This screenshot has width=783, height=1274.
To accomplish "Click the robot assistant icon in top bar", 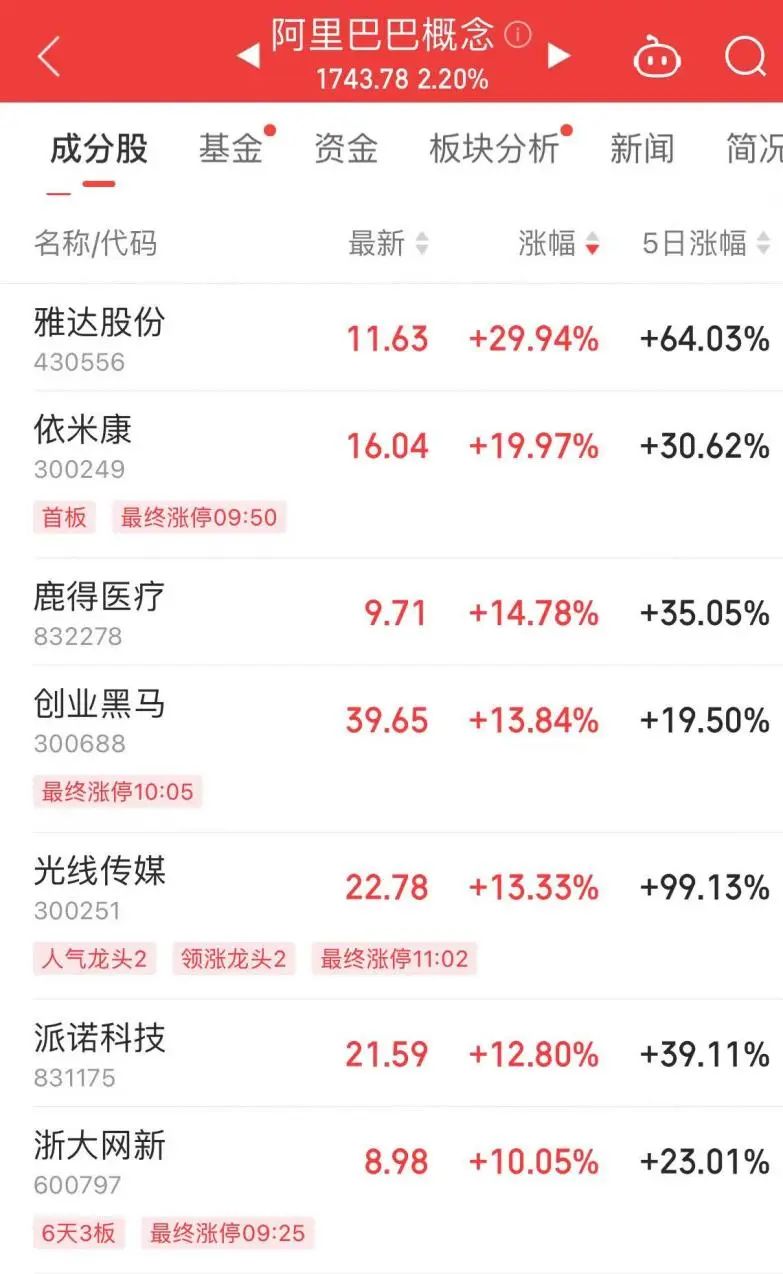I will pos(657,55).
